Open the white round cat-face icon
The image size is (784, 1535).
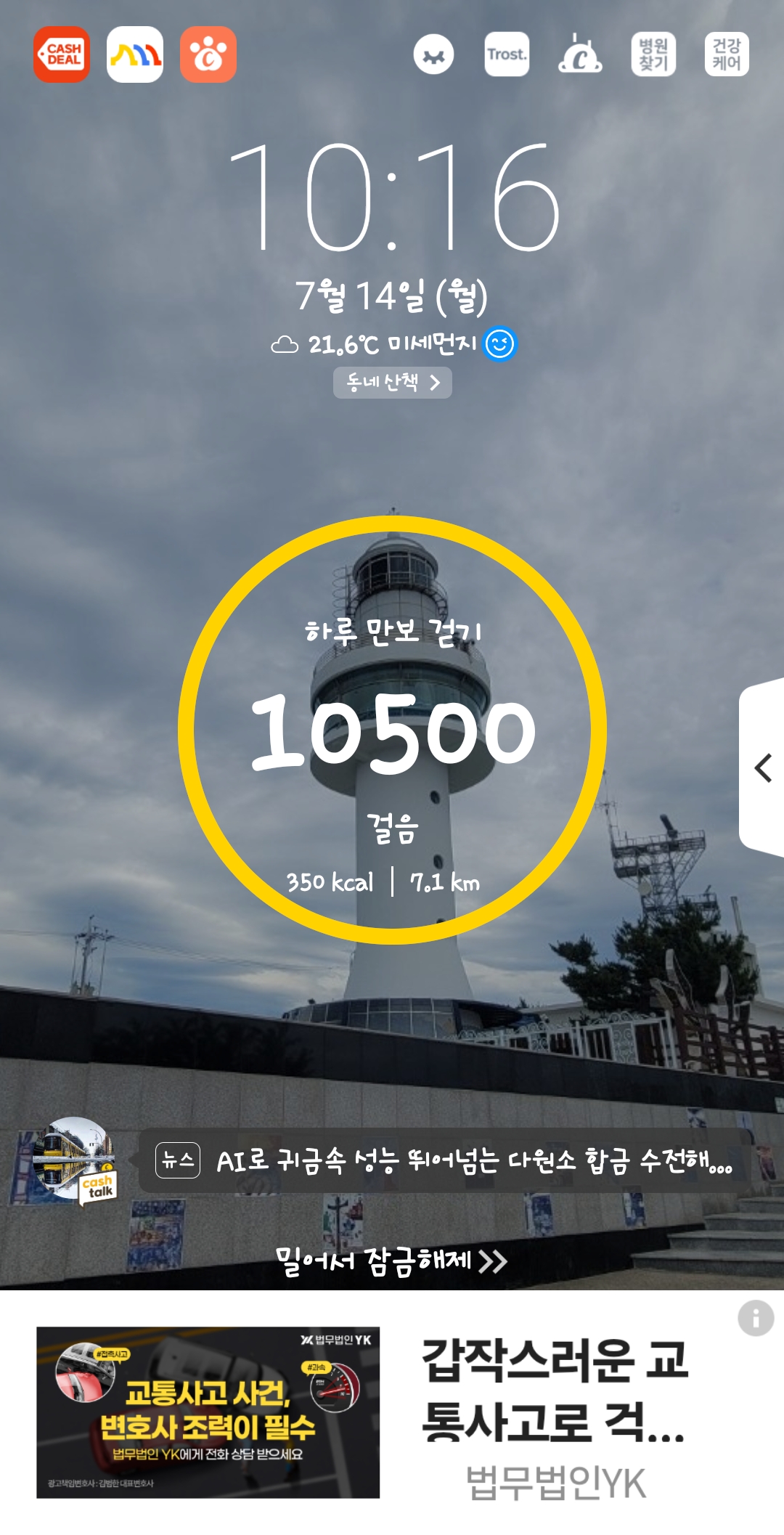tap(433, 54)
